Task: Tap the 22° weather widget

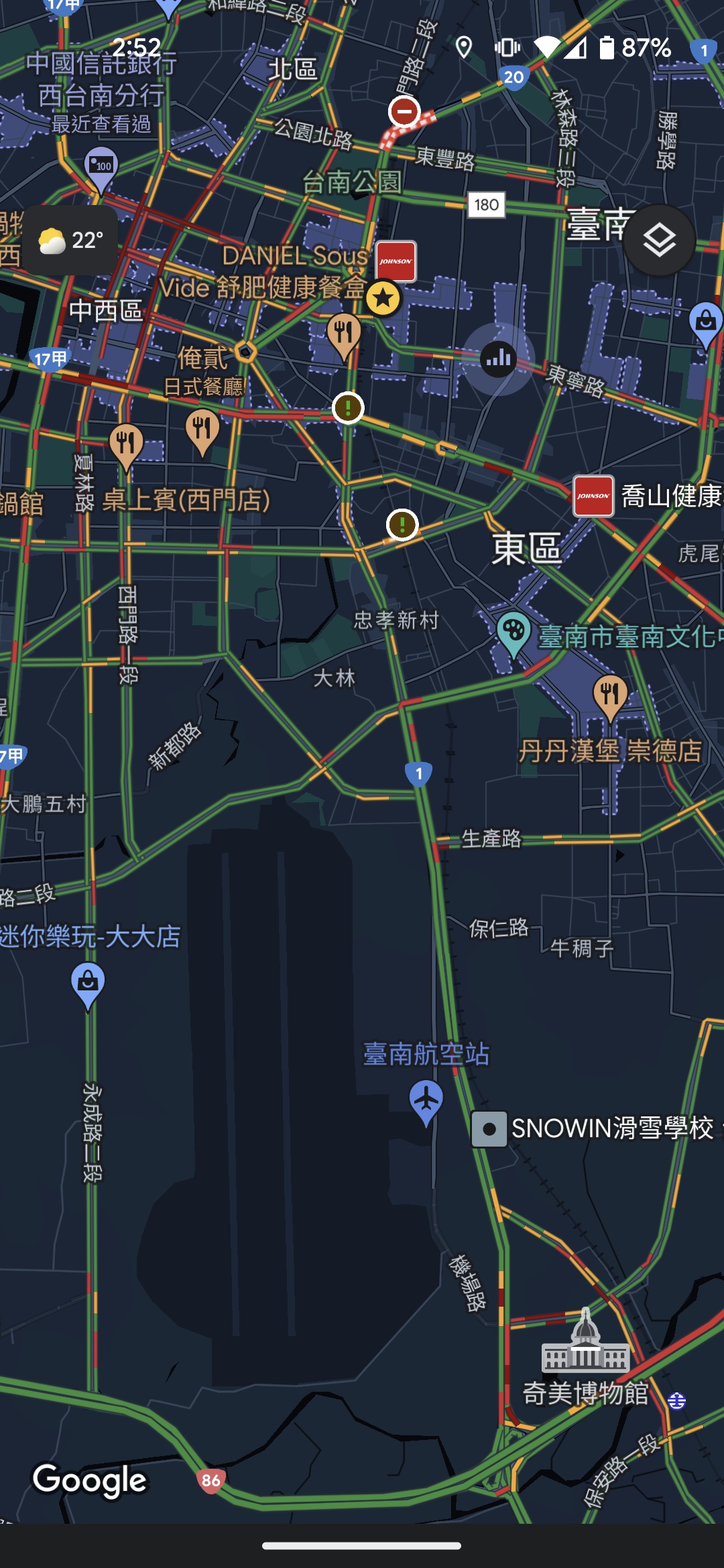Action: [70, 241]
